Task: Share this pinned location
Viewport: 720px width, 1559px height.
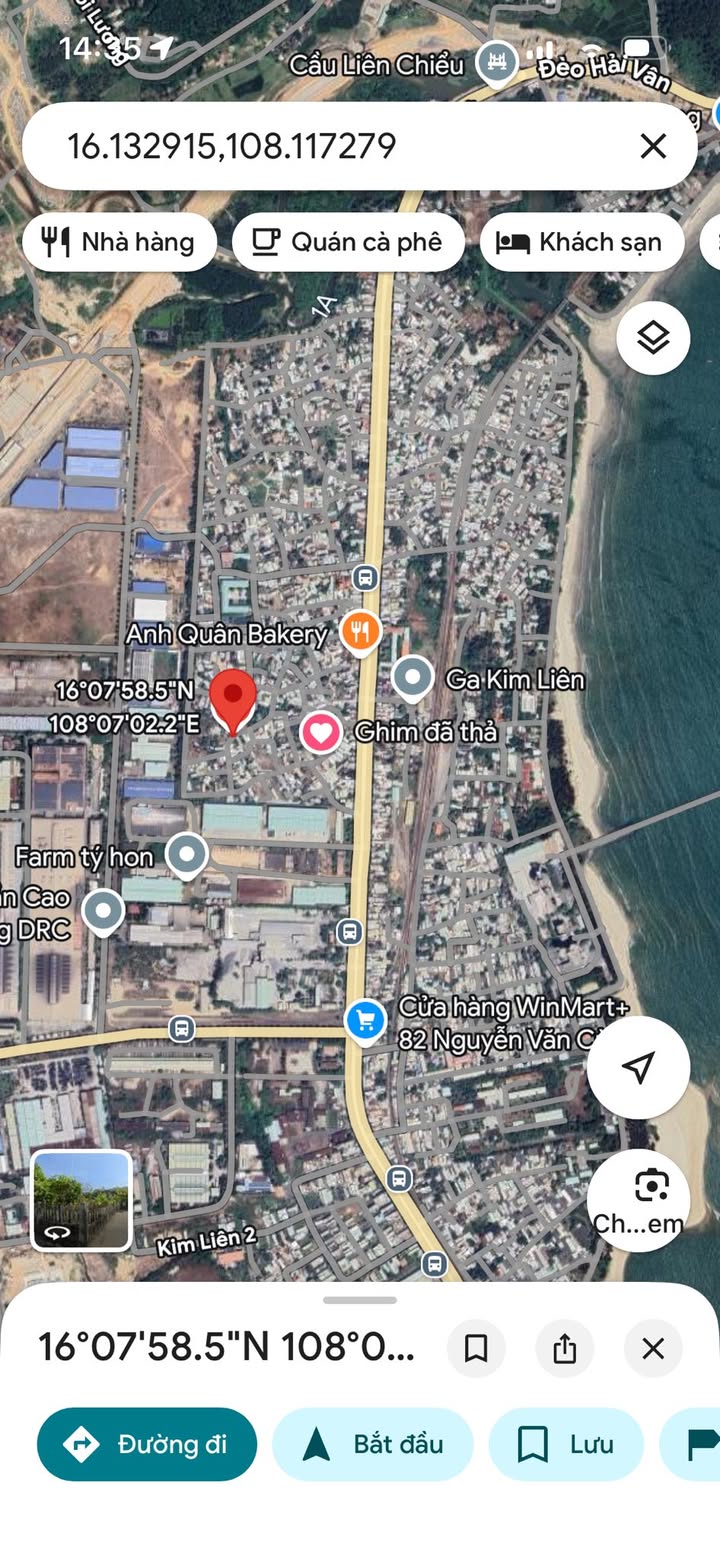Action: [565, 1349]
